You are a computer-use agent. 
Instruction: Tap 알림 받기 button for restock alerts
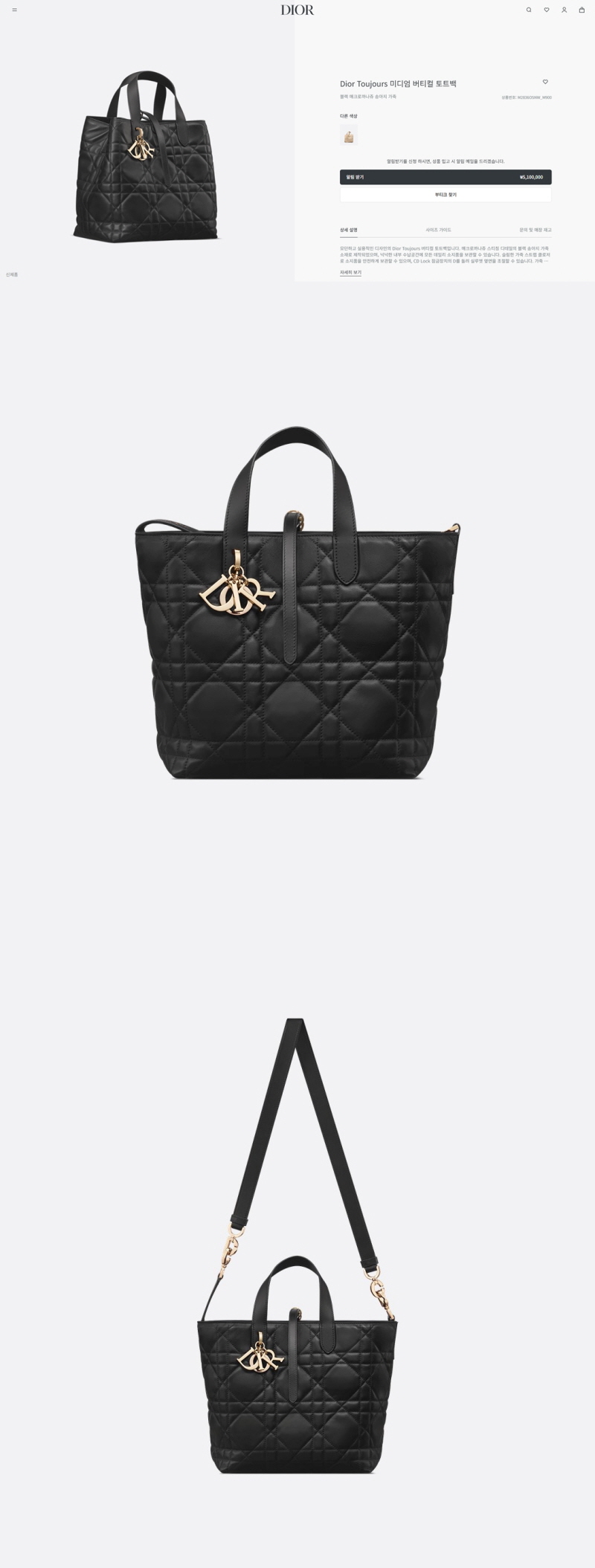tap(446, 177)
